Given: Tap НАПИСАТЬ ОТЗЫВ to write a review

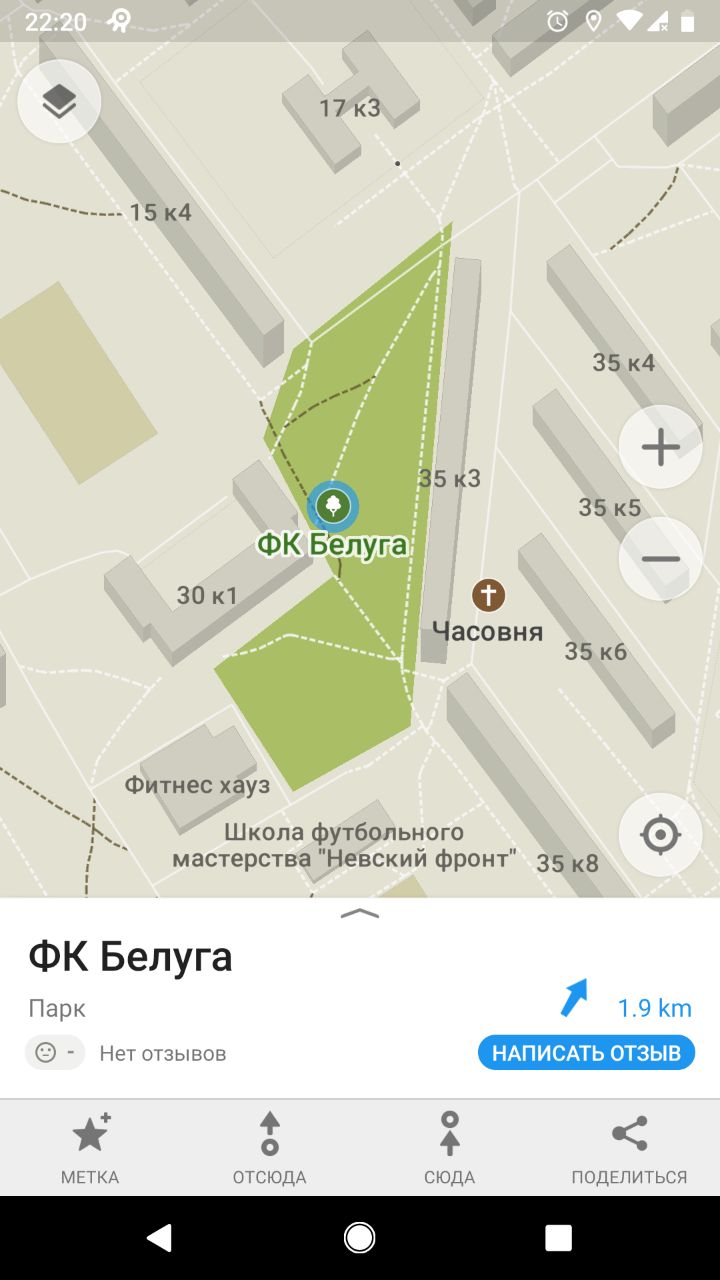Looking at the screenshot, I should pyautogui.click(x=586, y=1053).
